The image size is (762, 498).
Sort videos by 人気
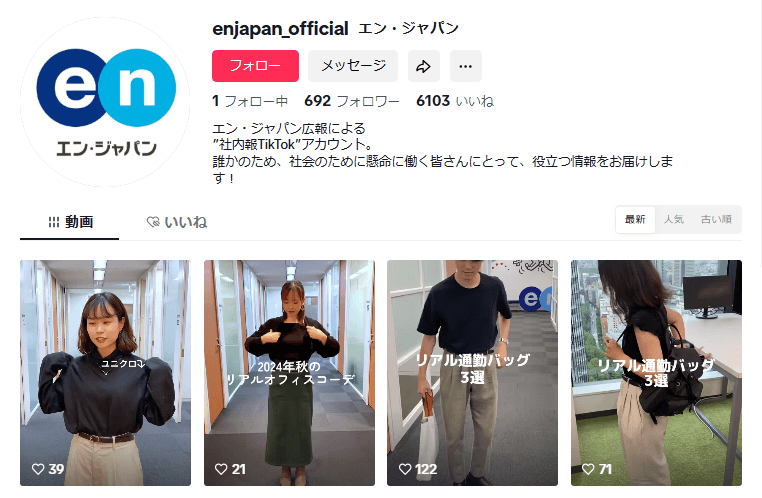674,219
